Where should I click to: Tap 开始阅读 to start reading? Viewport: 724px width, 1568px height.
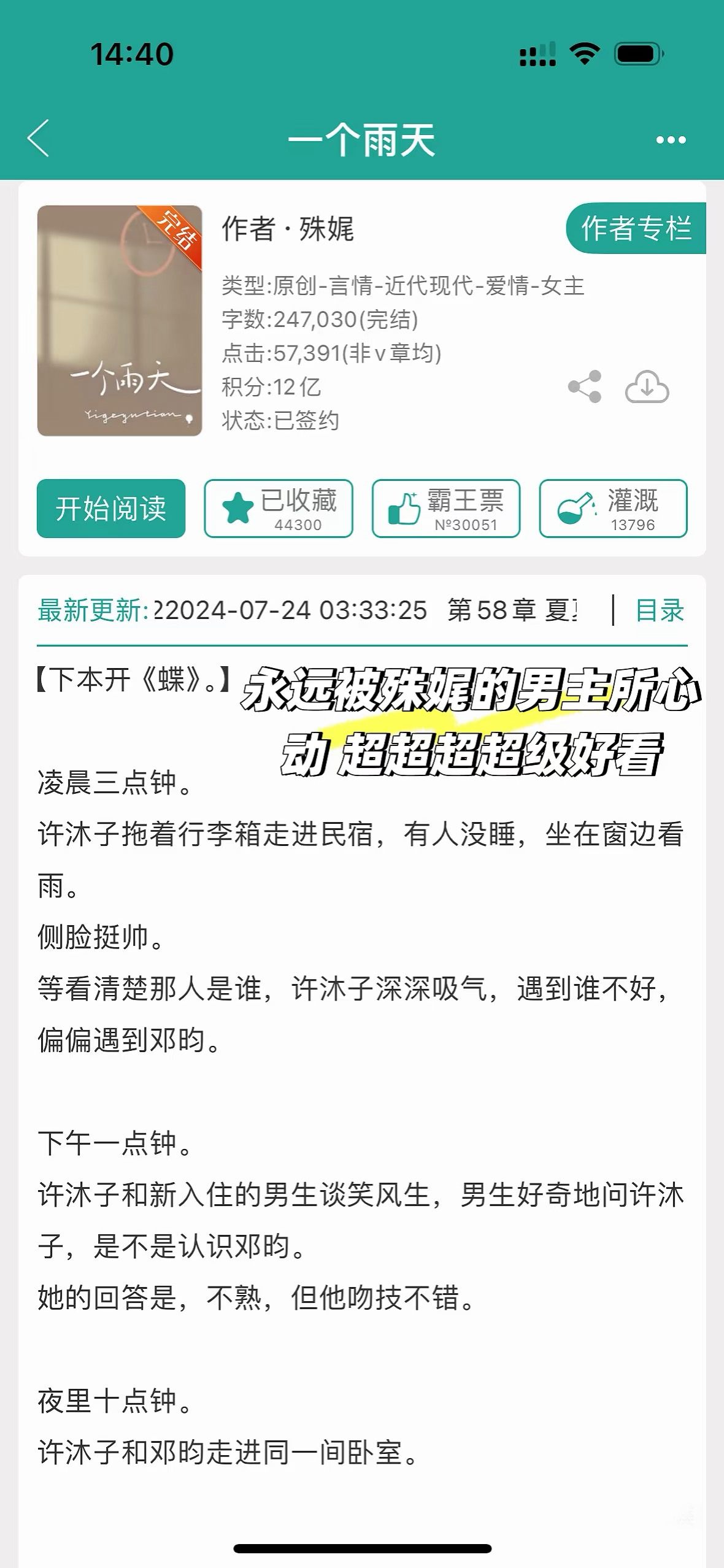(111, 509)
